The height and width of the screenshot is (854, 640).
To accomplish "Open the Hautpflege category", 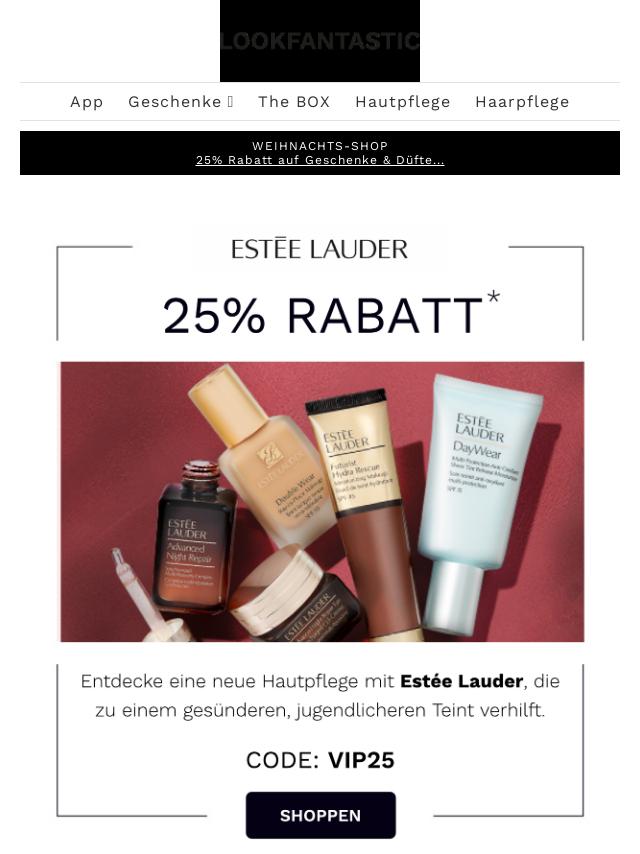I will coord(402,102).
